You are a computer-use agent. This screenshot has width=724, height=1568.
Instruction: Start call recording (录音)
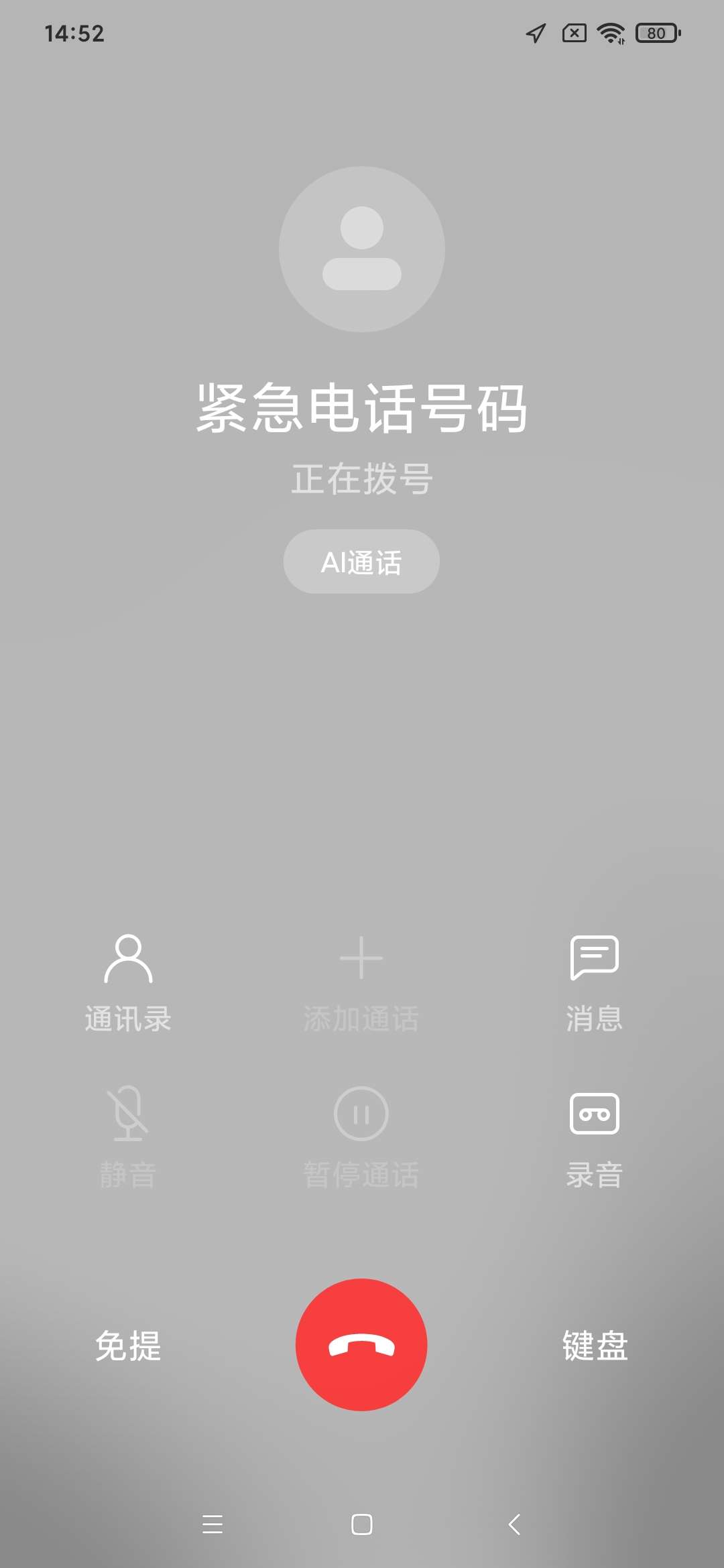(x=594, y=1139)
